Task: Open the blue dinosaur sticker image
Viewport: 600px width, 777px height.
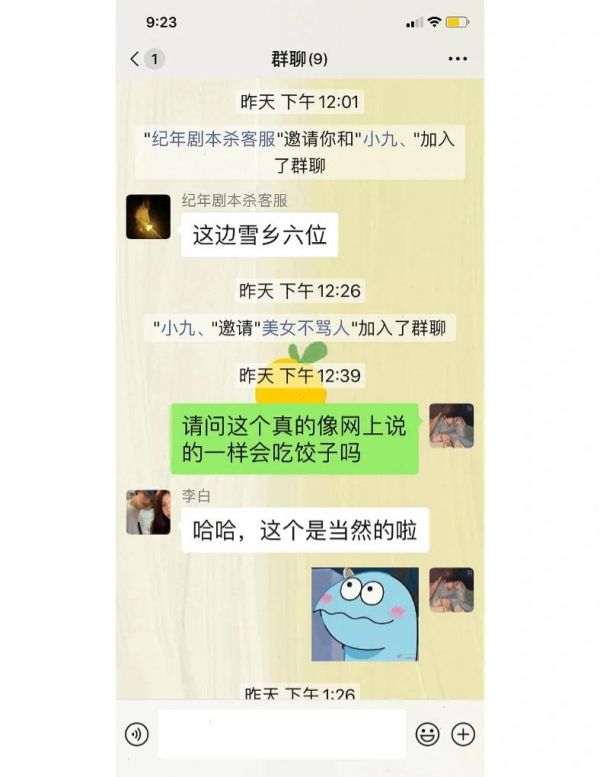Action: coord(364,614)
